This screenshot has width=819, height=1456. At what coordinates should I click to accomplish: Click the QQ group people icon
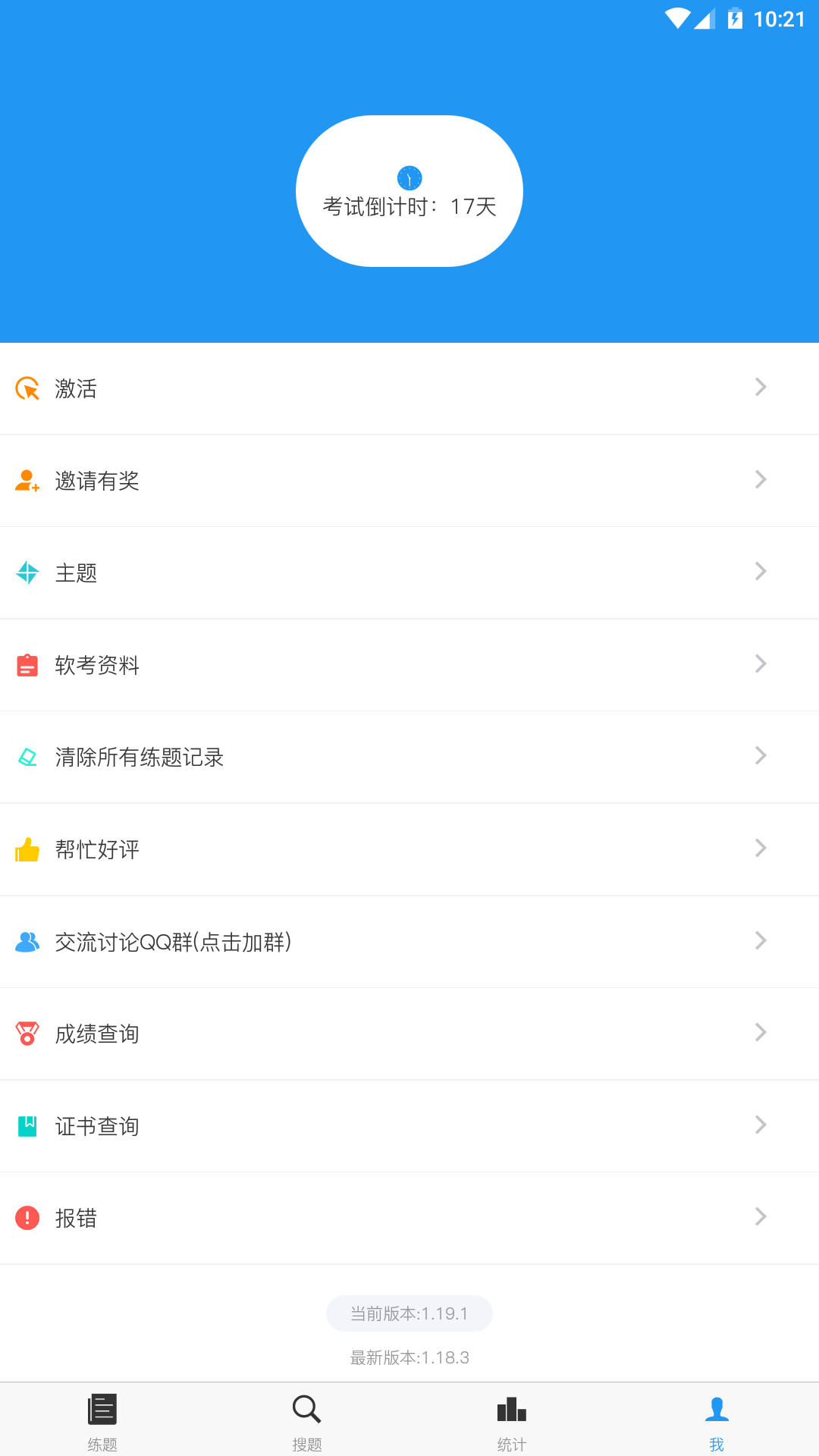tap(27, 942)
